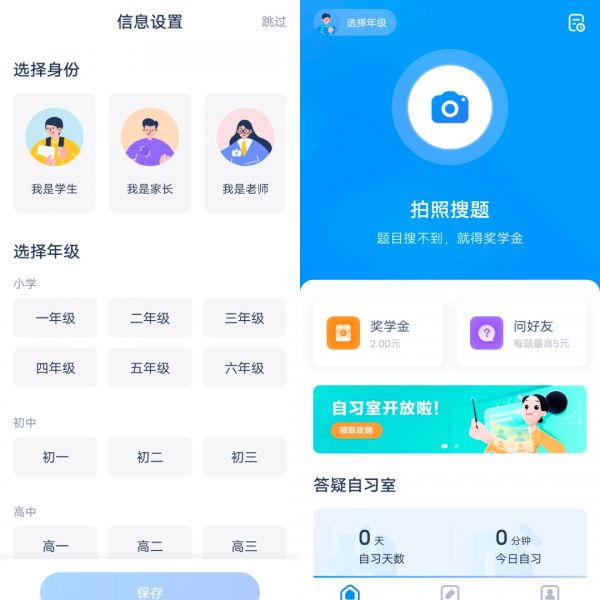The image size is (600, 600).
Task: Choose grade 三年级
Action: (x=244, y=318)
